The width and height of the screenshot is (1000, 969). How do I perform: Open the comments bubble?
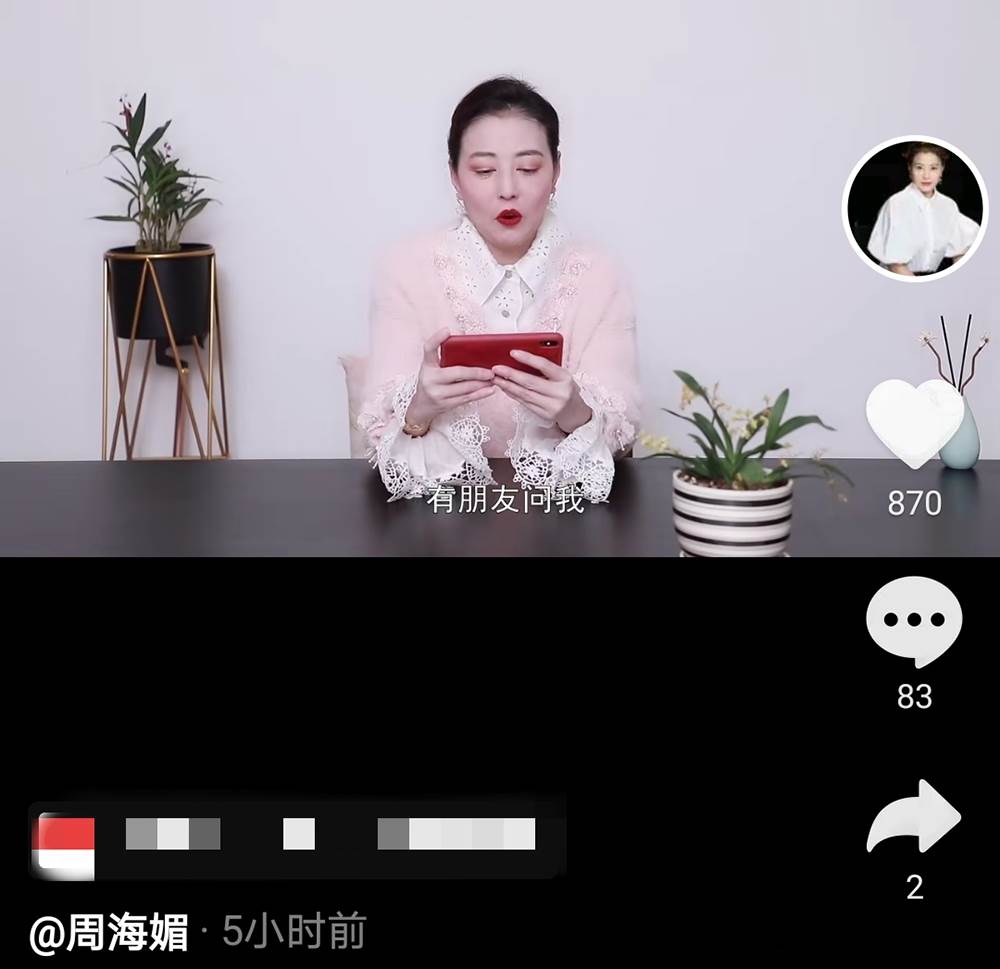coord(914,621)
